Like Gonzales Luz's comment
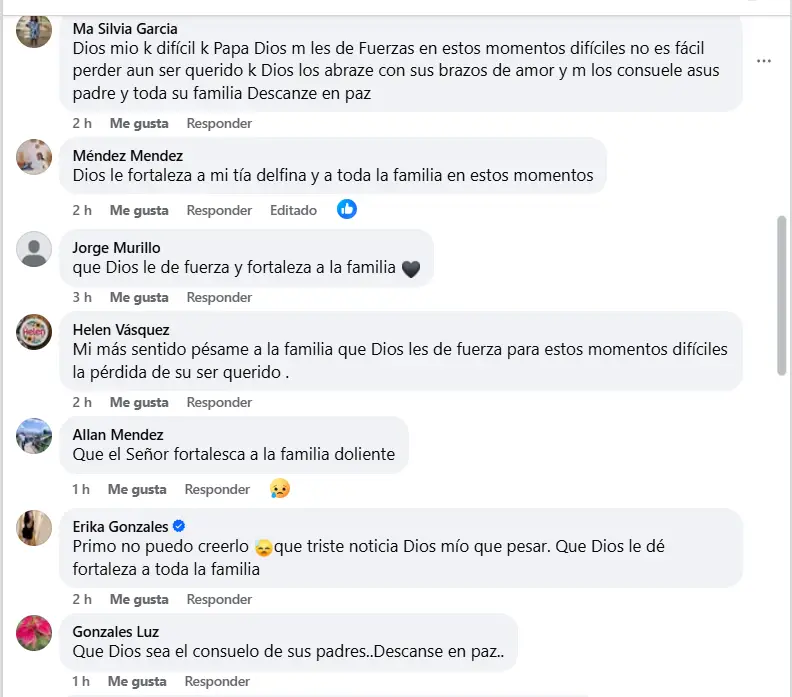Image resolution: width=792 pixels, height=697 pixels. pos(137,681)
